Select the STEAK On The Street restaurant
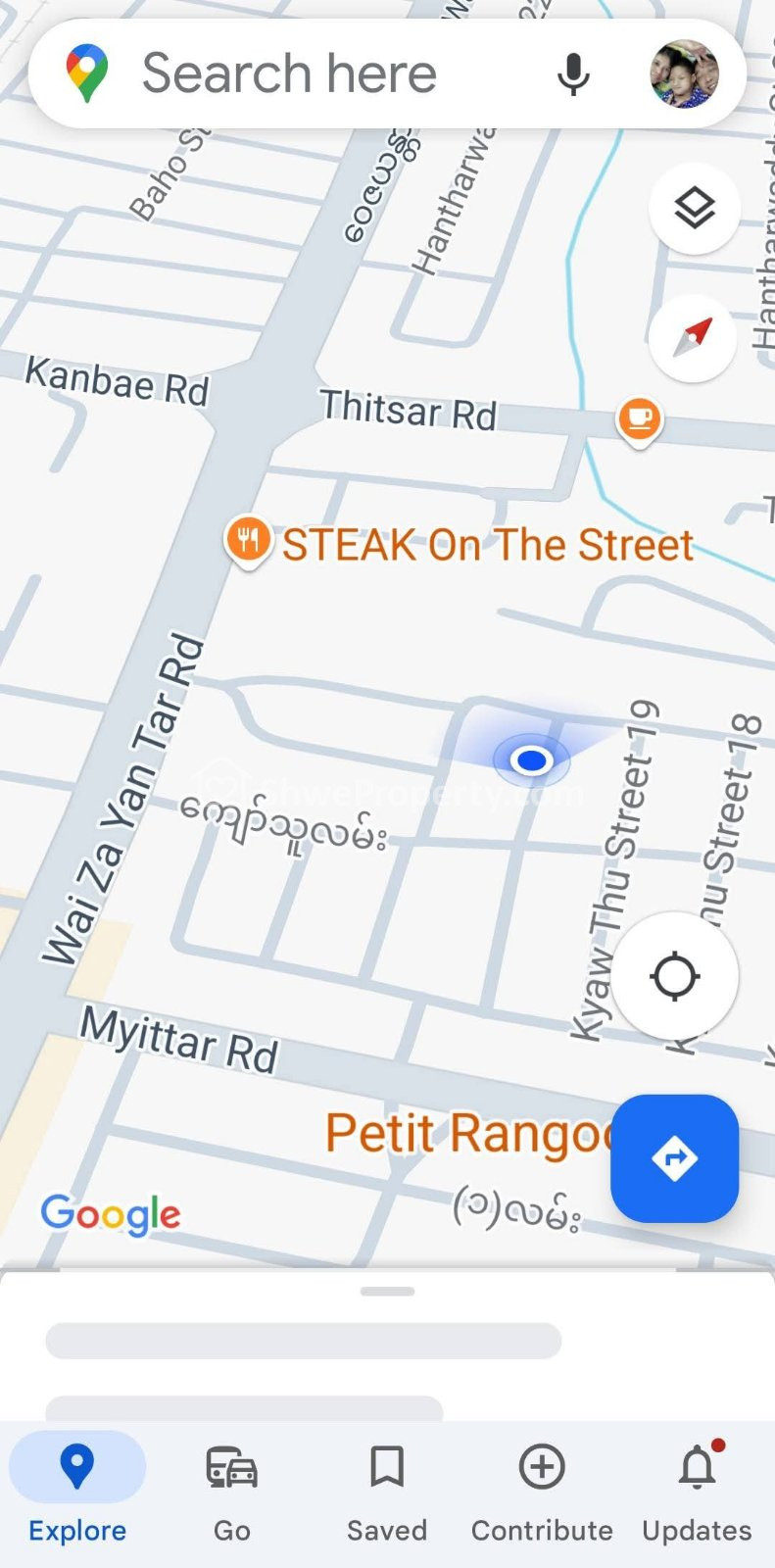Screen dimensions: 775x1568 coord(460,544)
